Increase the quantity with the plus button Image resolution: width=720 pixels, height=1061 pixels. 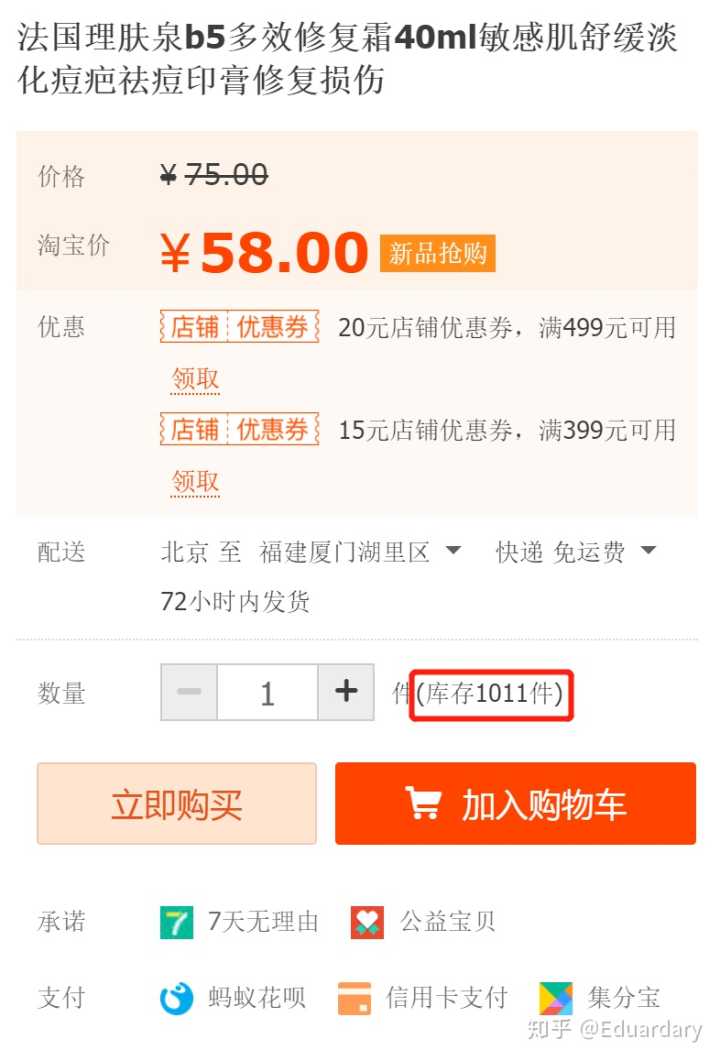point(346,692)
